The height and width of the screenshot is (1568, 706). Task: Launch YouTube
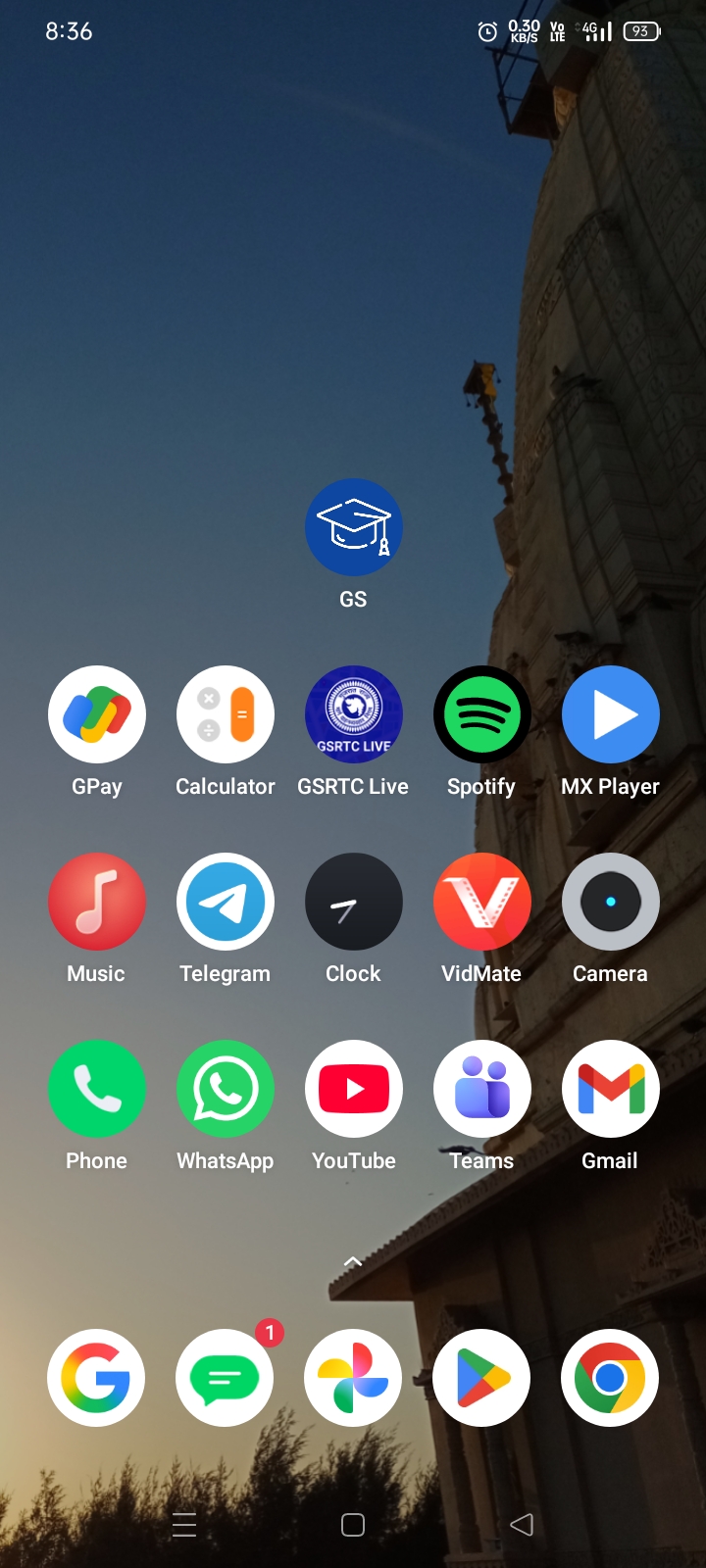[353, 1089]
